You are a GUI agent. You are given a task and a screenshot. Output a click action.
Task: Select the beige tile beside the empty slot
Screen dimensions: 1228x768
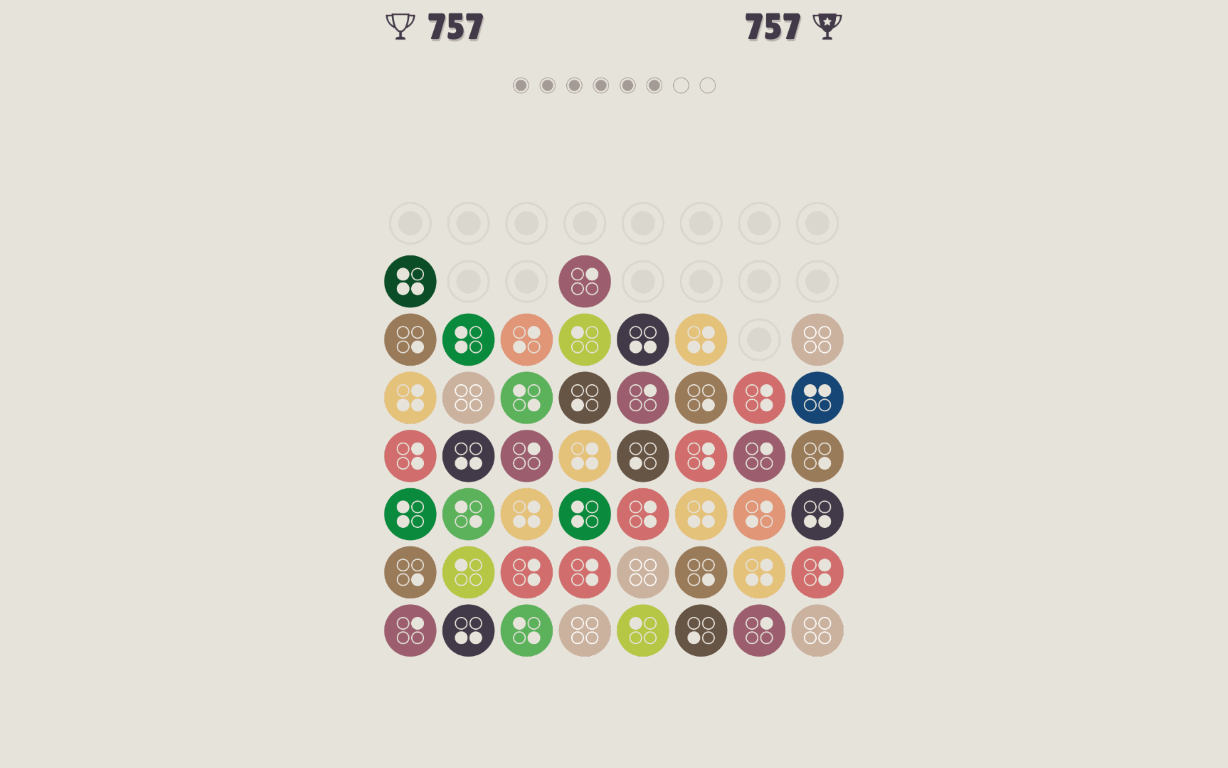click(x=817, y=340)
